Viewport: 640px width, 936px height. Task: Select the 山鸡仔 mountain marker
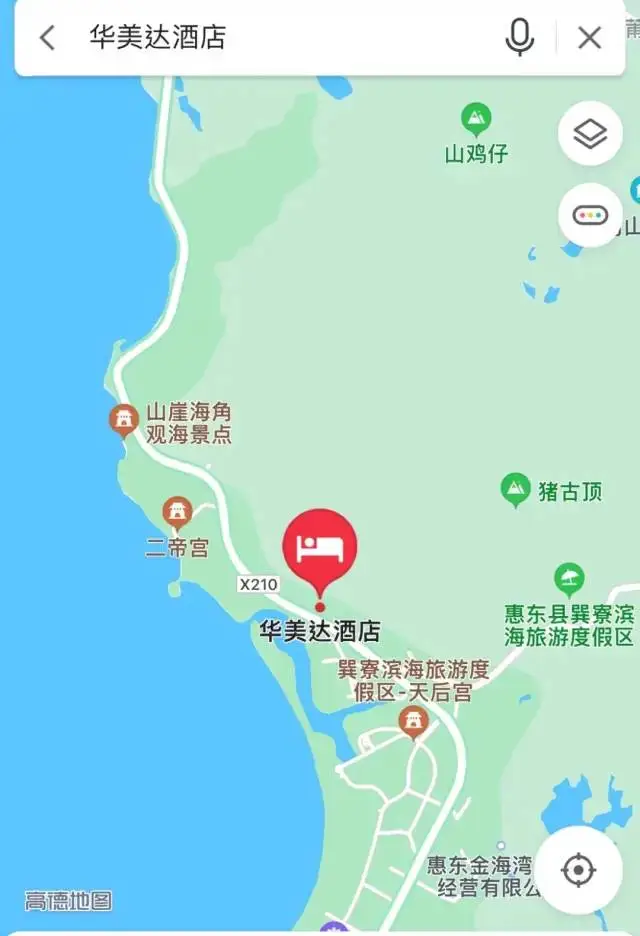click(476, 121)
